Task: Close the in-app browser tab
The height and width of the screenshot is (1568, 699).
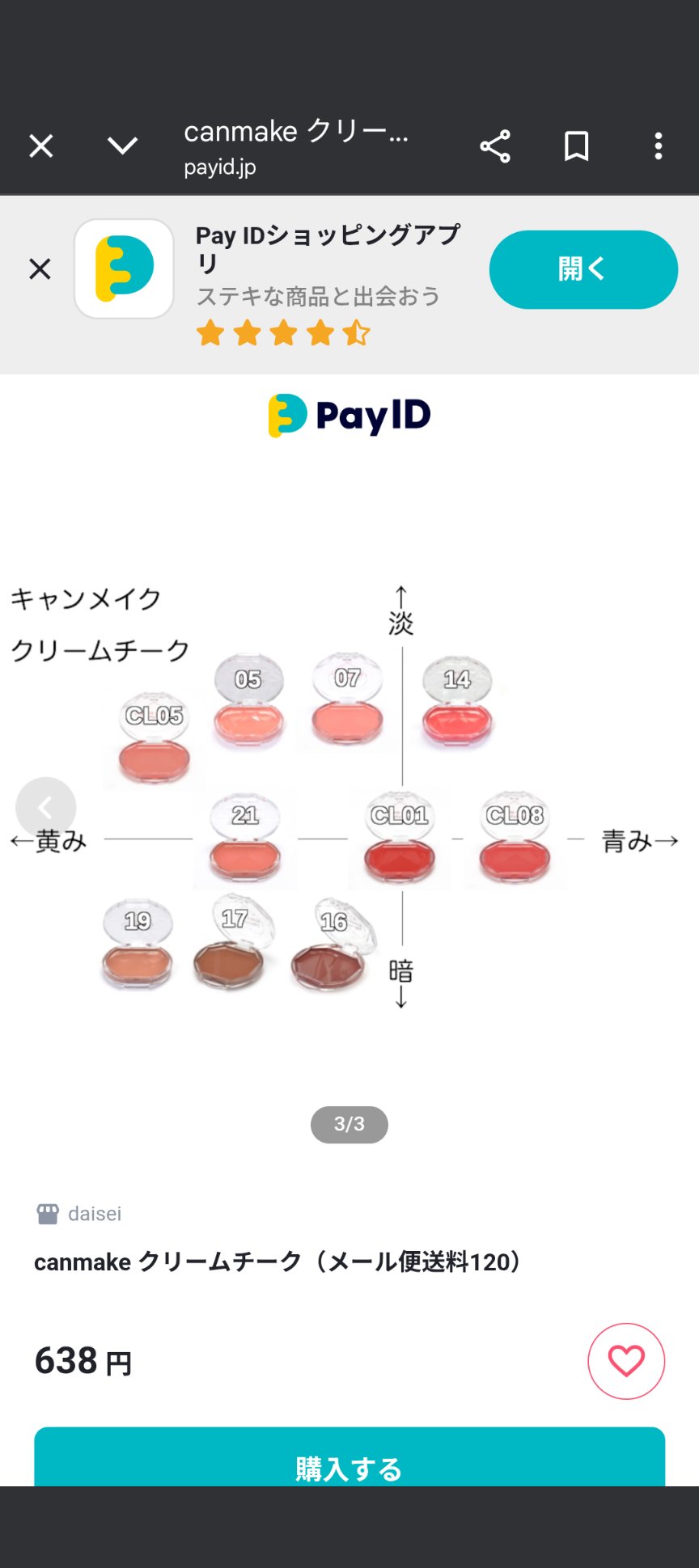Action: click(x=41, y=146)
